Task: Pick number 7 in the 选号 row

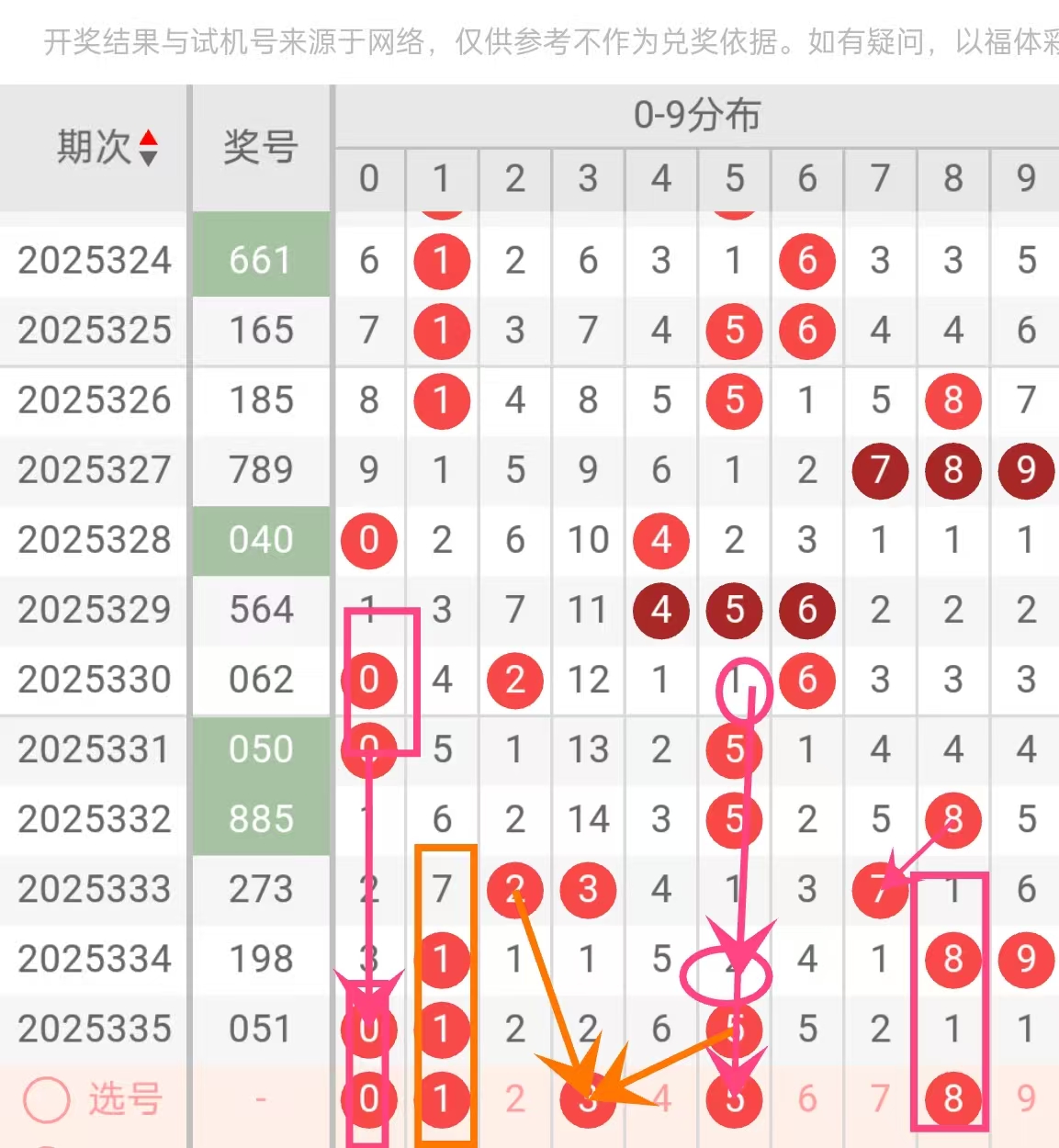Action: pos(880,1098)
